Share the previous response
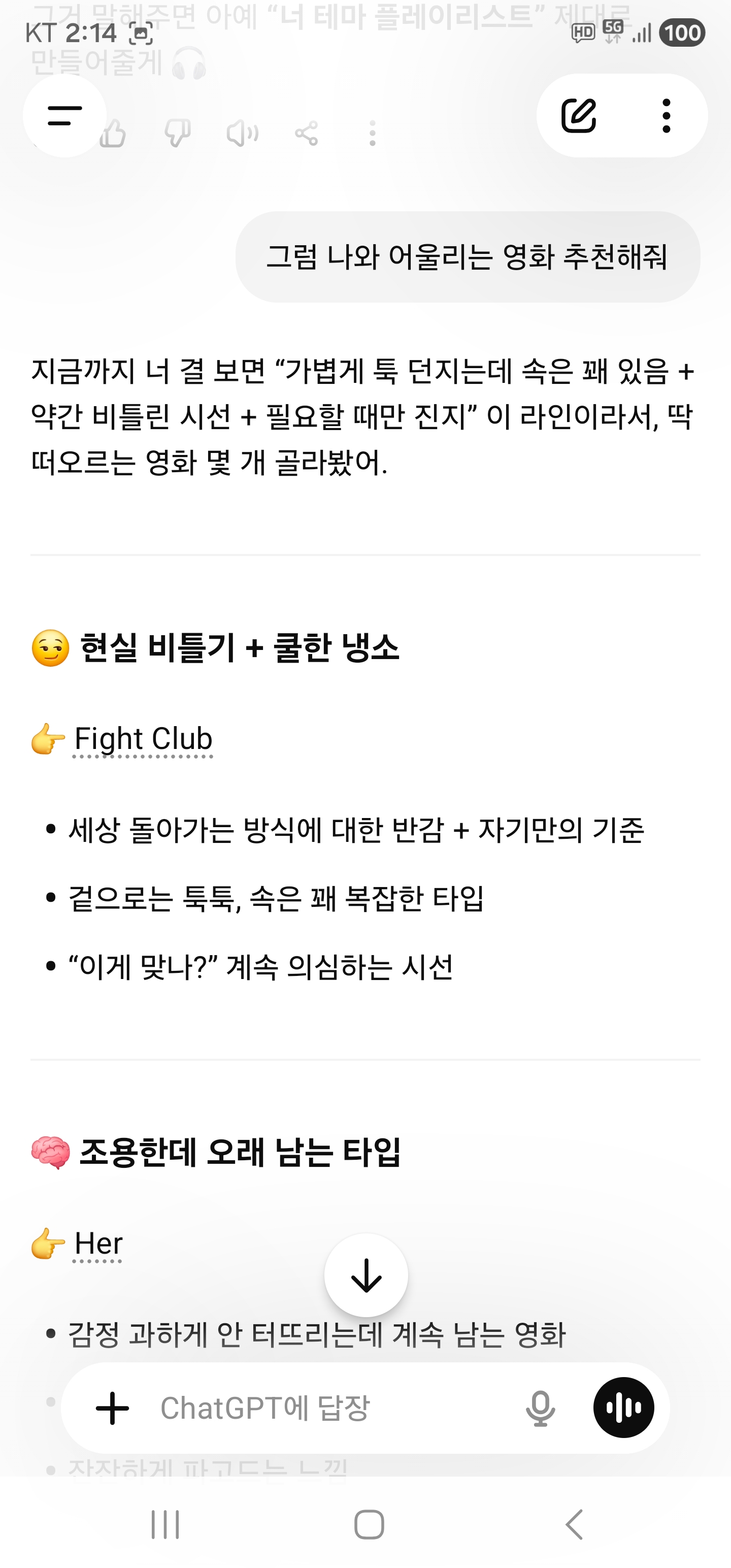 306,134
